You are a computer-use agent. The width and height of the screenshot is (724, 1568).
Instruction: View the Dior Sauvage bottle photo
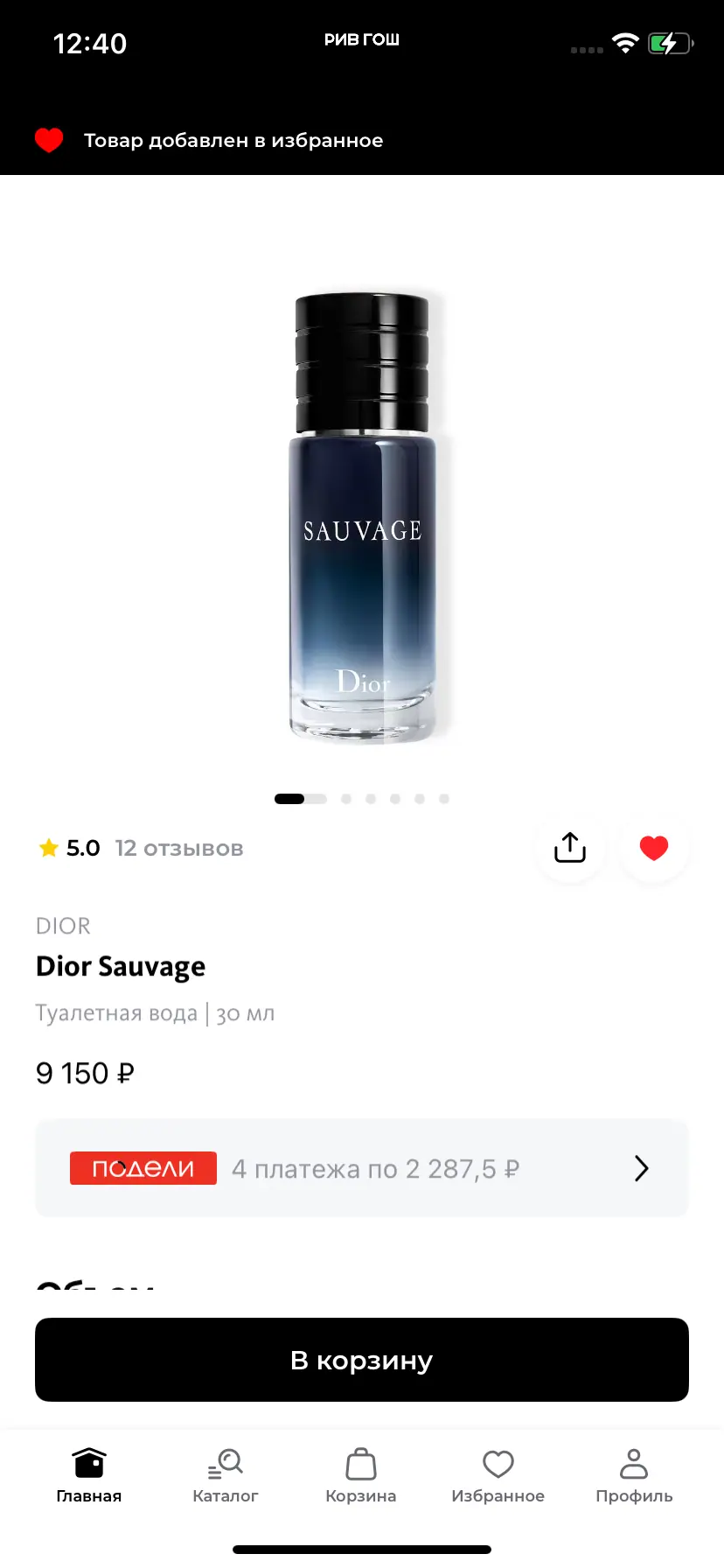[x=362, y=516]
